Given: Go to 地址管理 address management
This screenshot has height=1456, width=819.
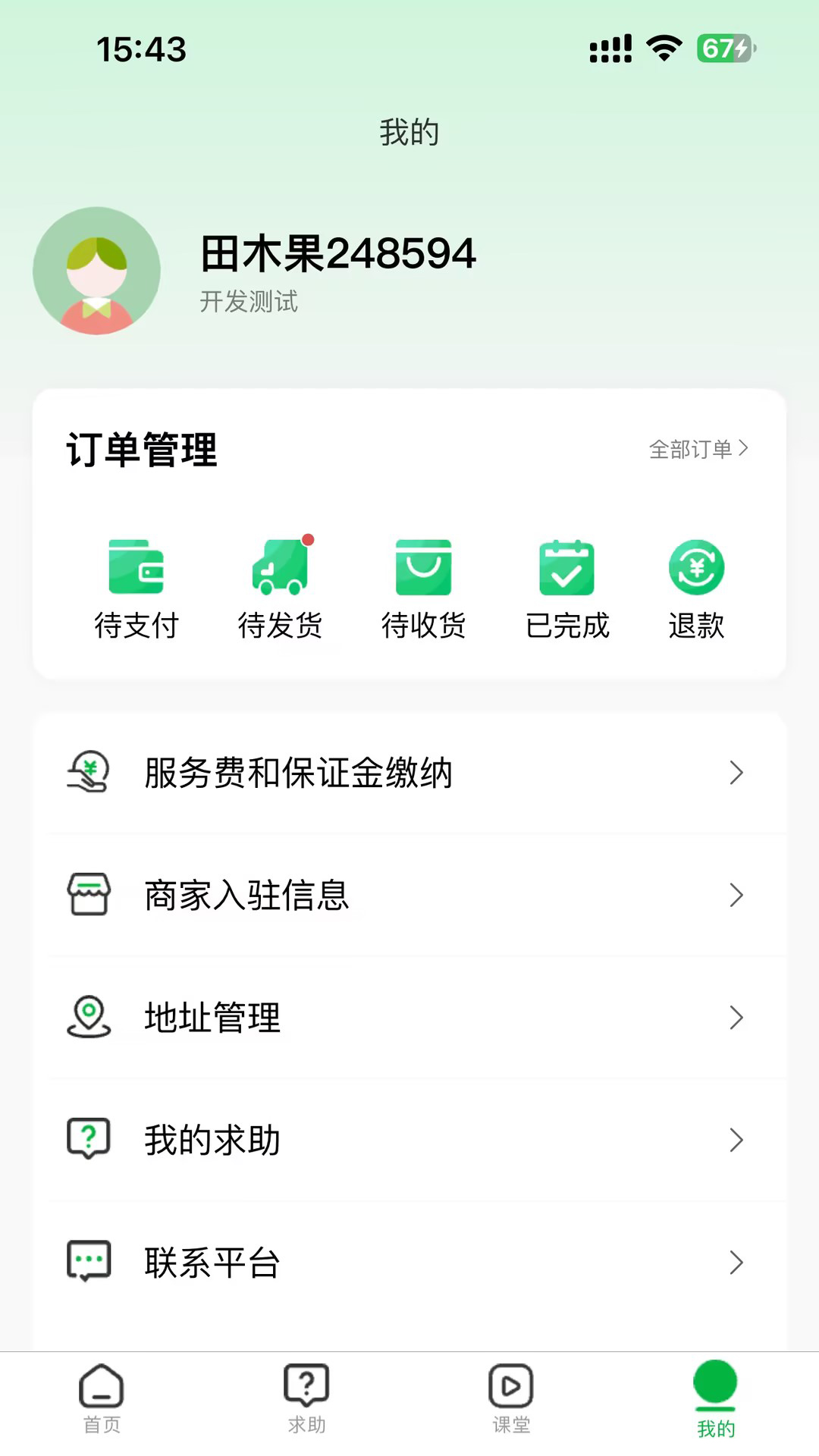Looking at the screenshot, I should (409, 1018).
